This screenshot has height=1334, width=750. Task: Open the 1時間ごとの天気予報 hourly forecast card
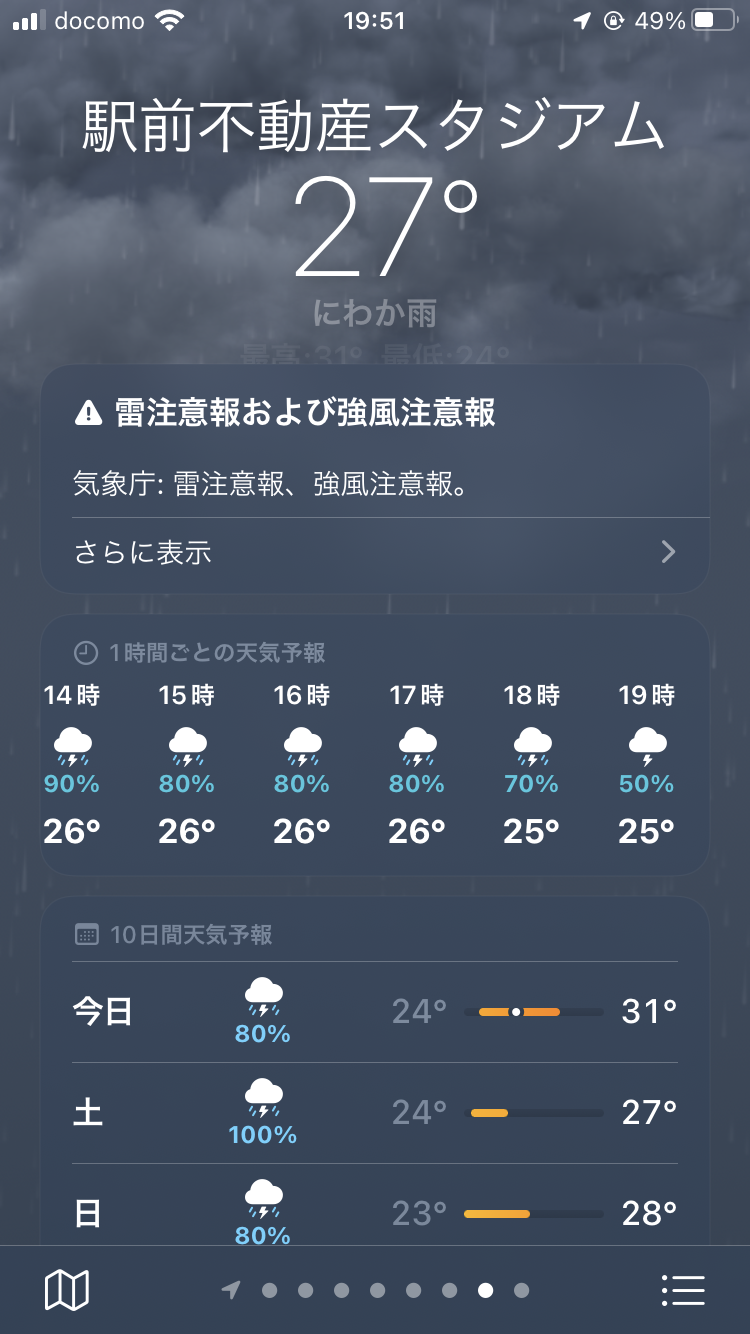click(375, 745)
